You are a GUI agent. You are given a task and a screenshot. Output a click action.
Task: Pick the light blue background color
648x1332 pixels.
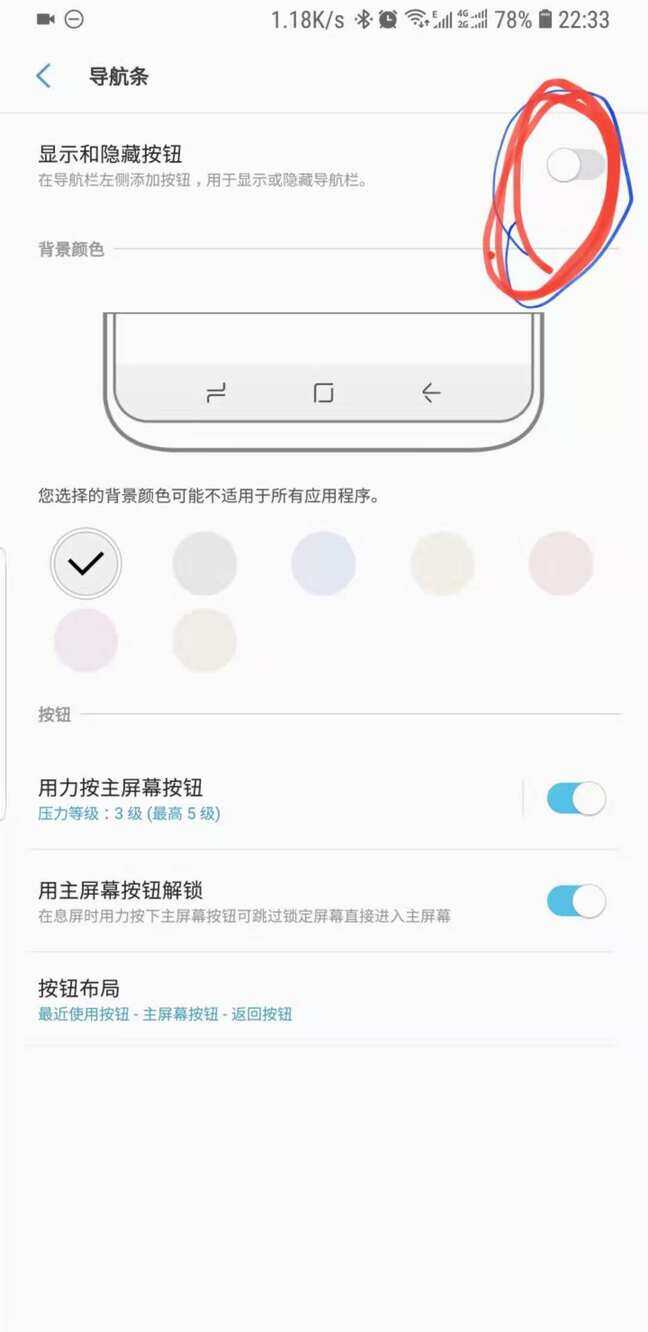click(323, 564)
